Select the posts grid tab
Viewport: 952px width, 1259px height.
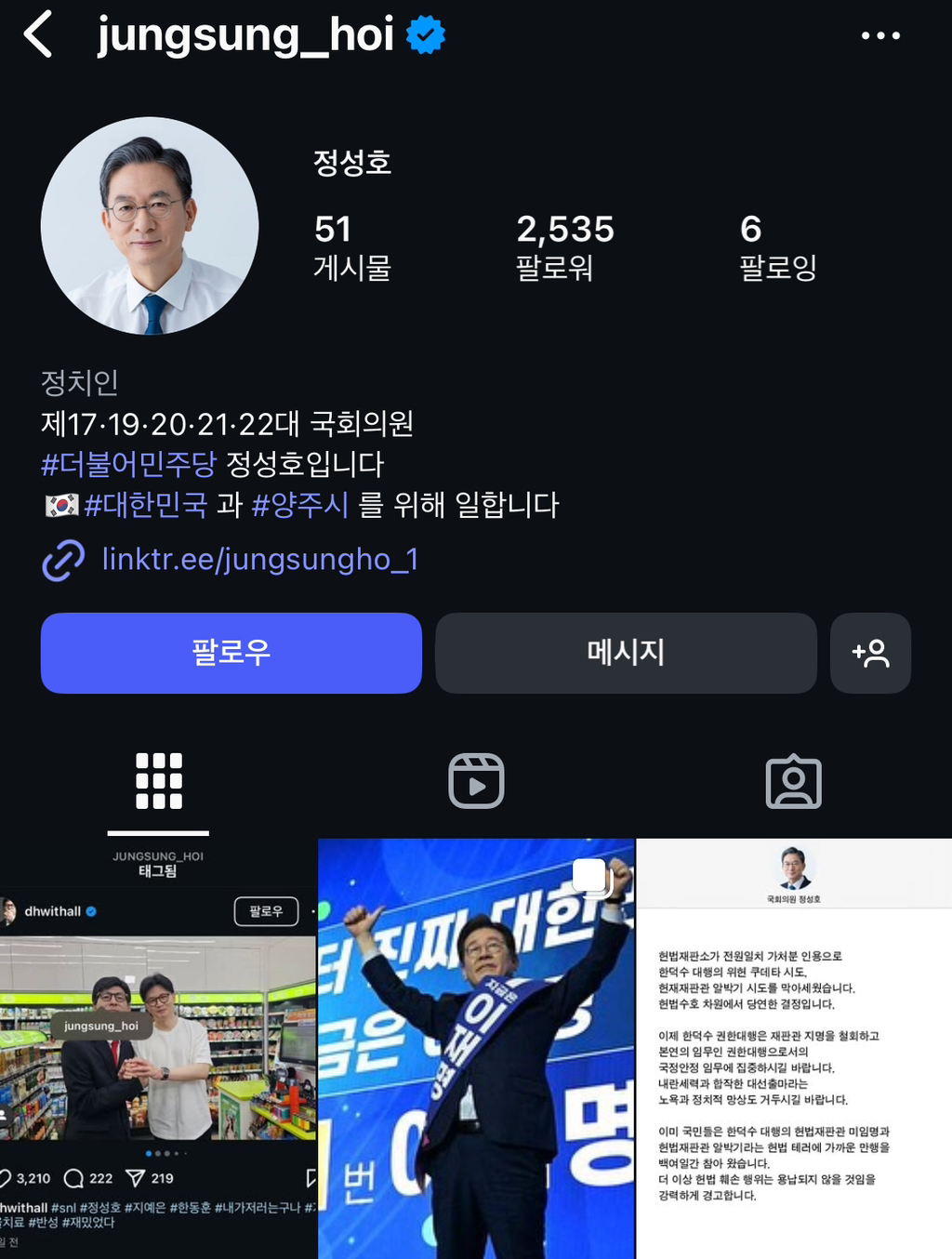(158, 781)
